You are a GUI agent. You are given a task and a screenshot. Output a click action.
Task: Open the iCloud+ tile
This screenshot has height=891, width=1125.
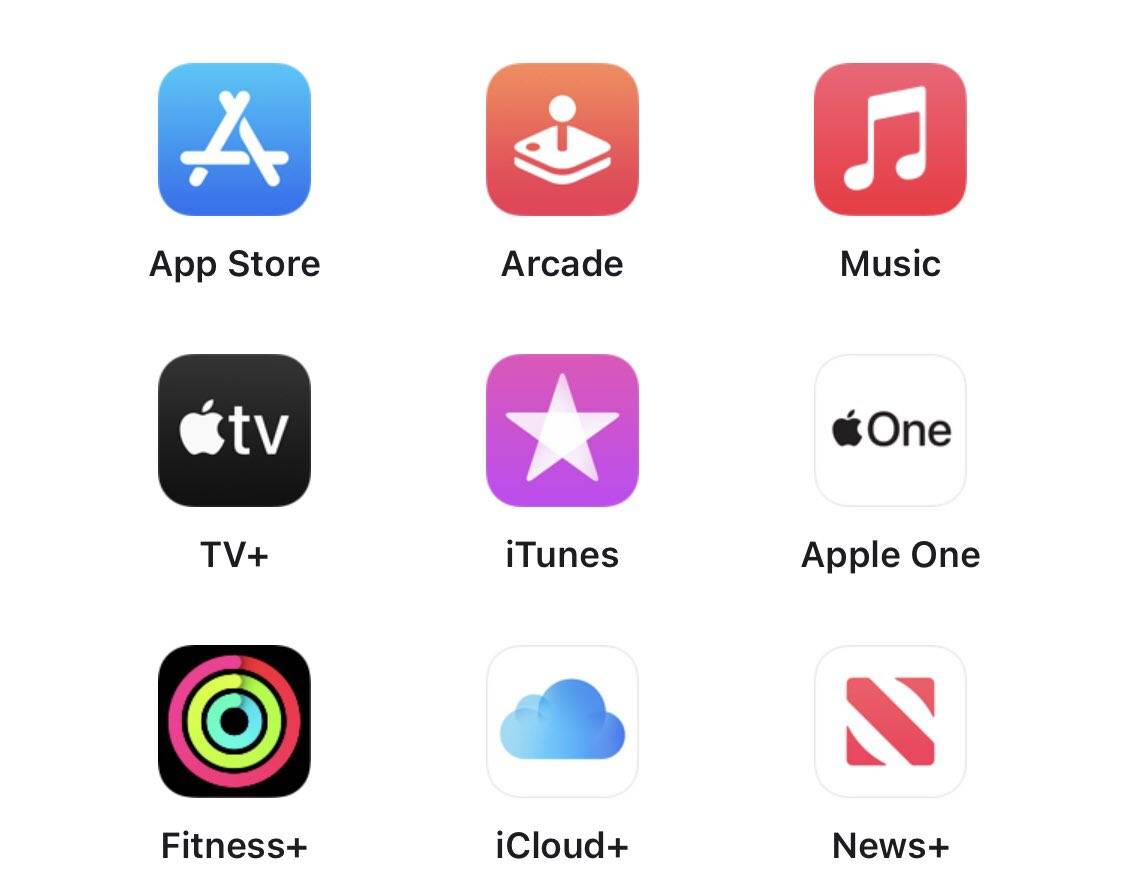[562, 721]
